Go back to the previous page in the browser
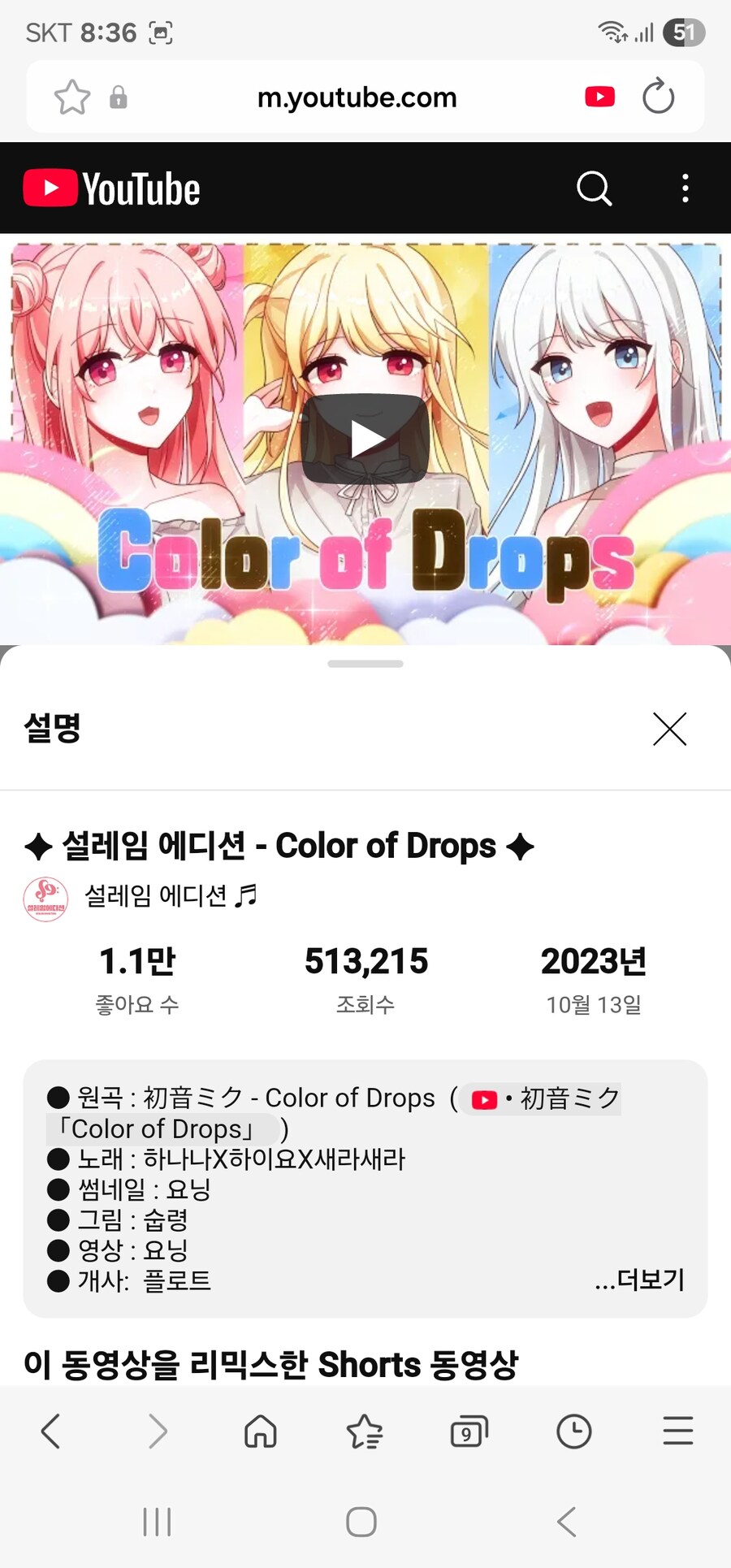 50,1431
